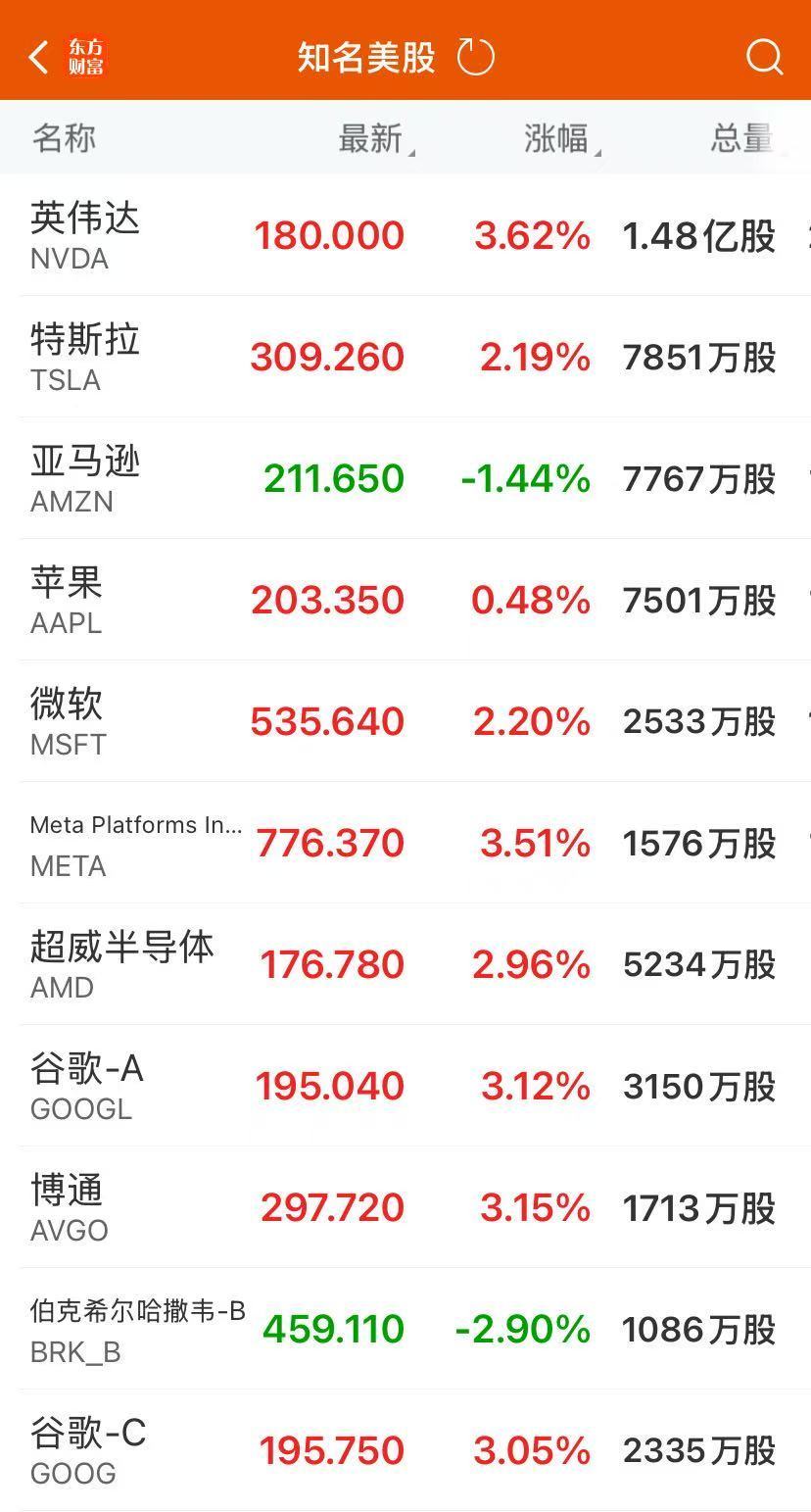
Task: Select the 名称 column header
Action: (x=62, y=138)
